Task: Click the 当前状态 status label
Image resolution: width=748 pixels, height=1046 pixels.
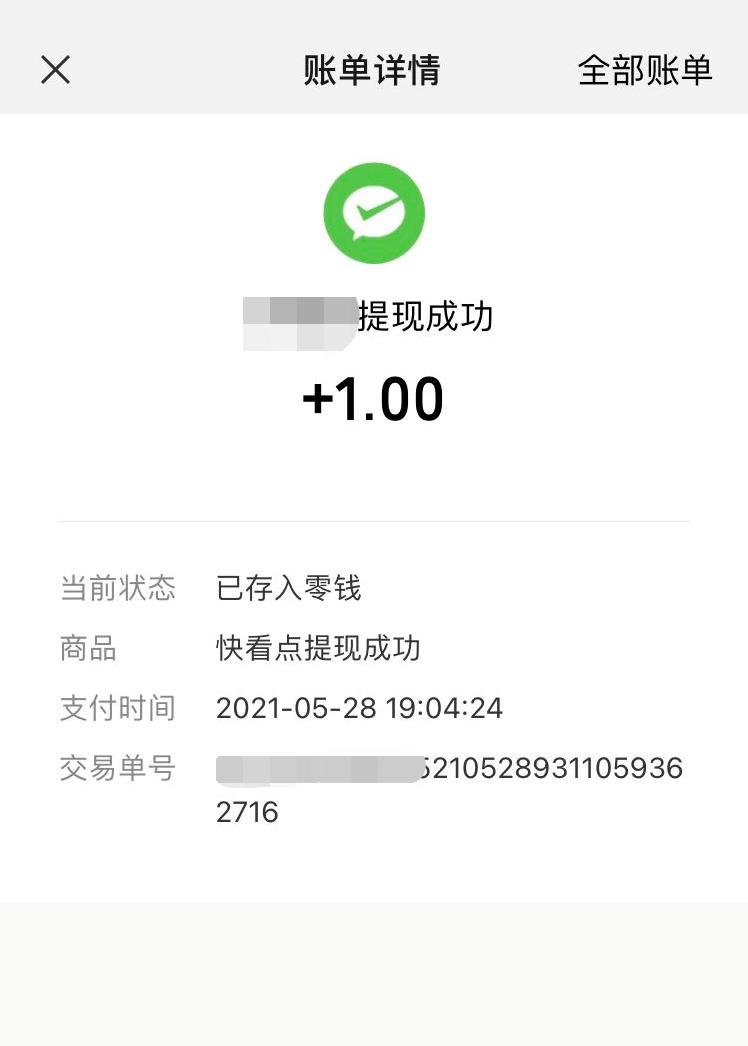Action: pyautogui.click(x=117, y=590)
